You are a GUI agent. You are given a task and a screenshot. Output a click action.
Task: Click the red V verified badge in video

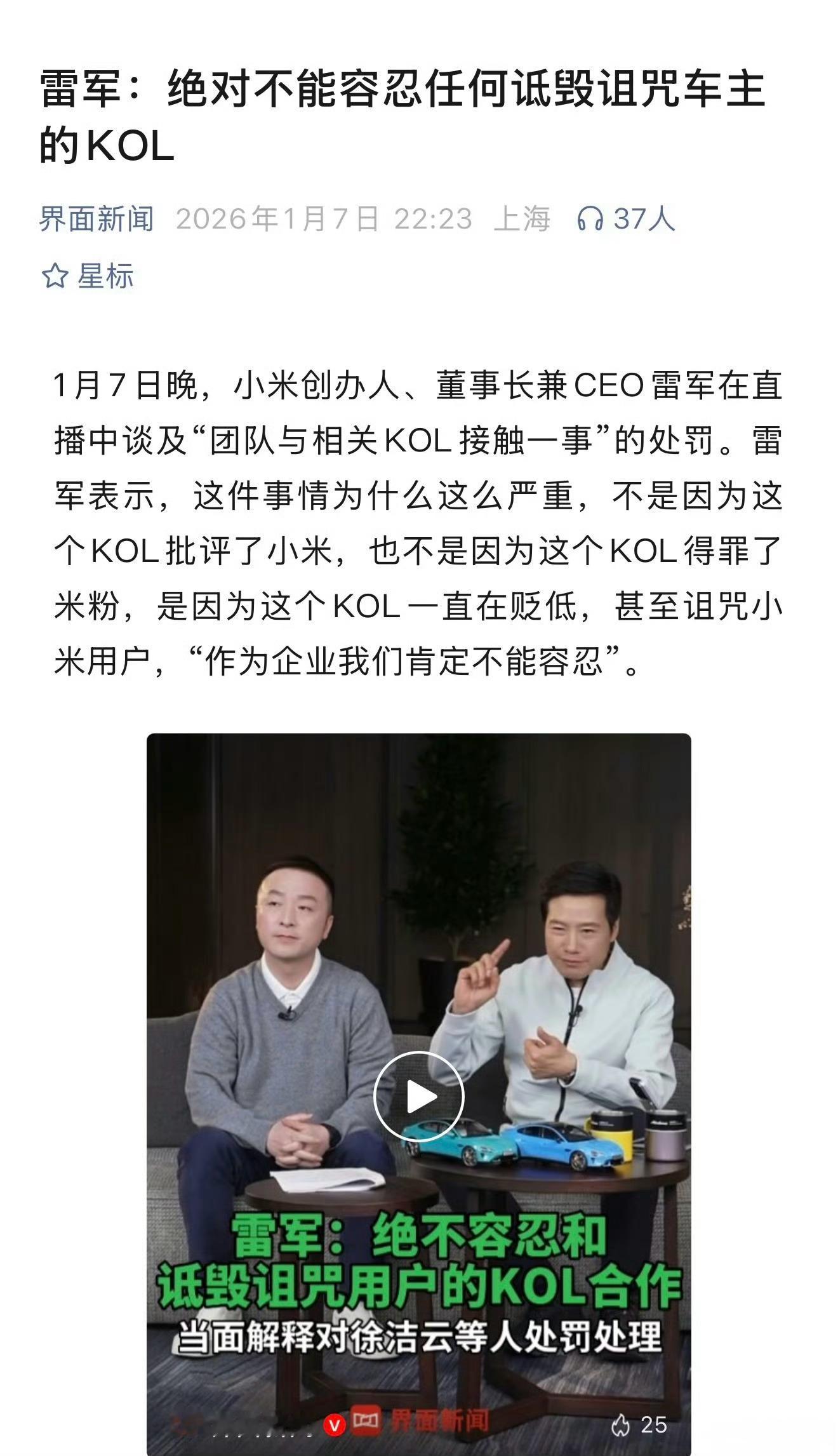coord(335,1425)
